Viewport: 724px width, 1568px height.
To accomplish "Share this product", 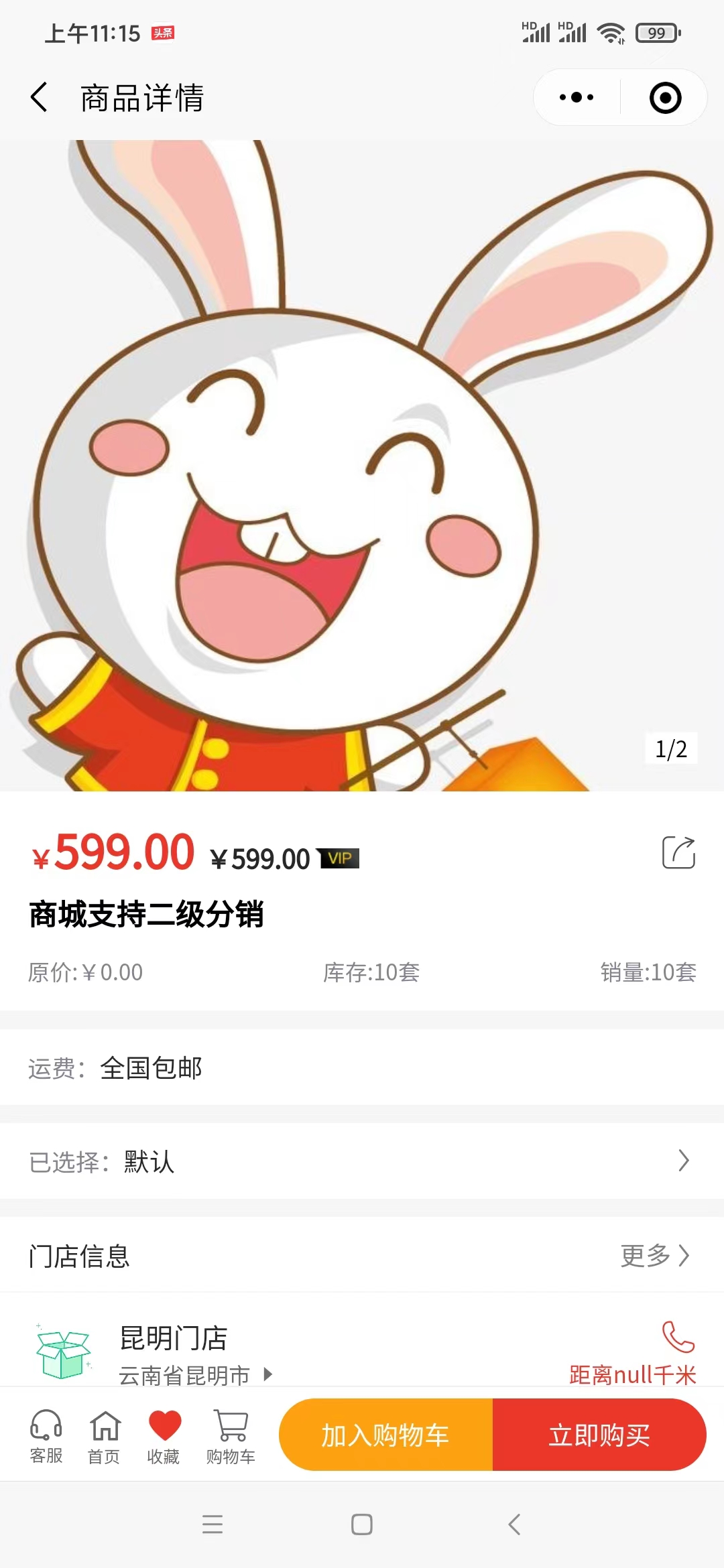I will 678,852.
